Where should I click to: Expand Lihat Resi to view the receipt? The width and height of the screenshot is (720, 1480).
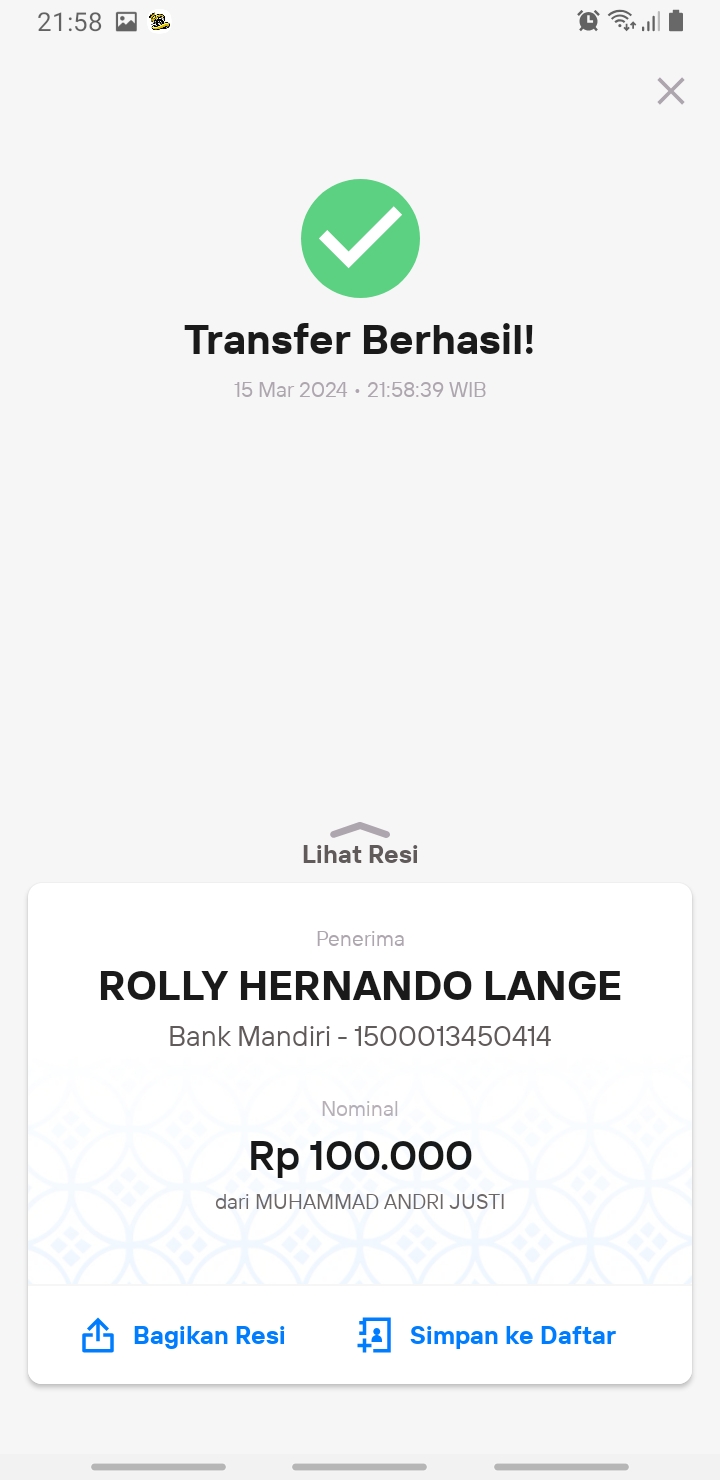click(x=360, y=844)
